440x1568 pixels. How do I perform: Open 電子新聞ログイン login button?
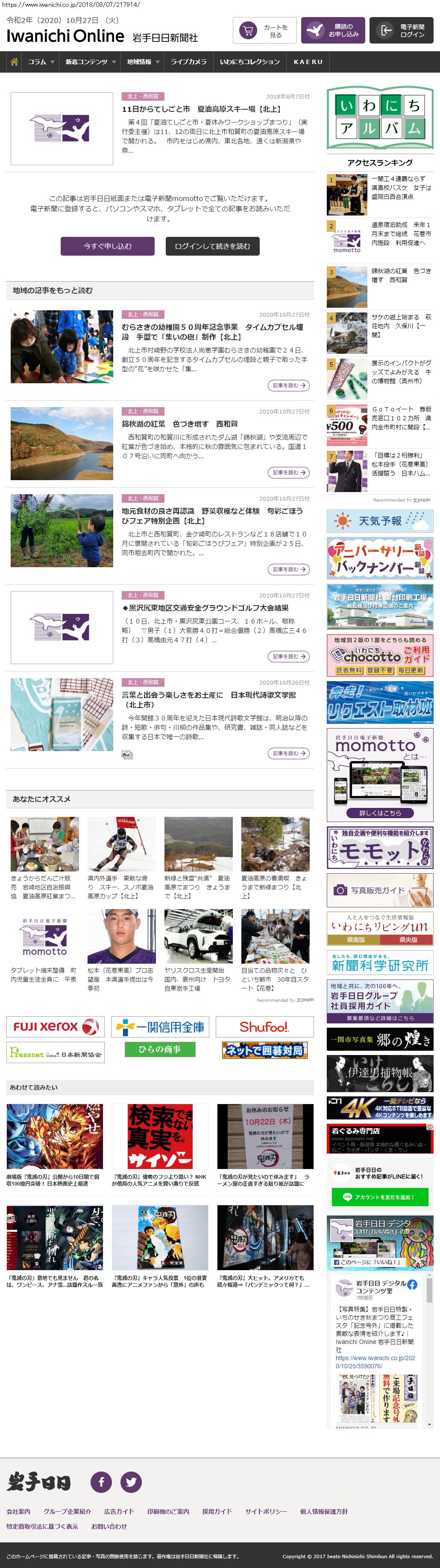pyautogui.click(x=401, y=30)
